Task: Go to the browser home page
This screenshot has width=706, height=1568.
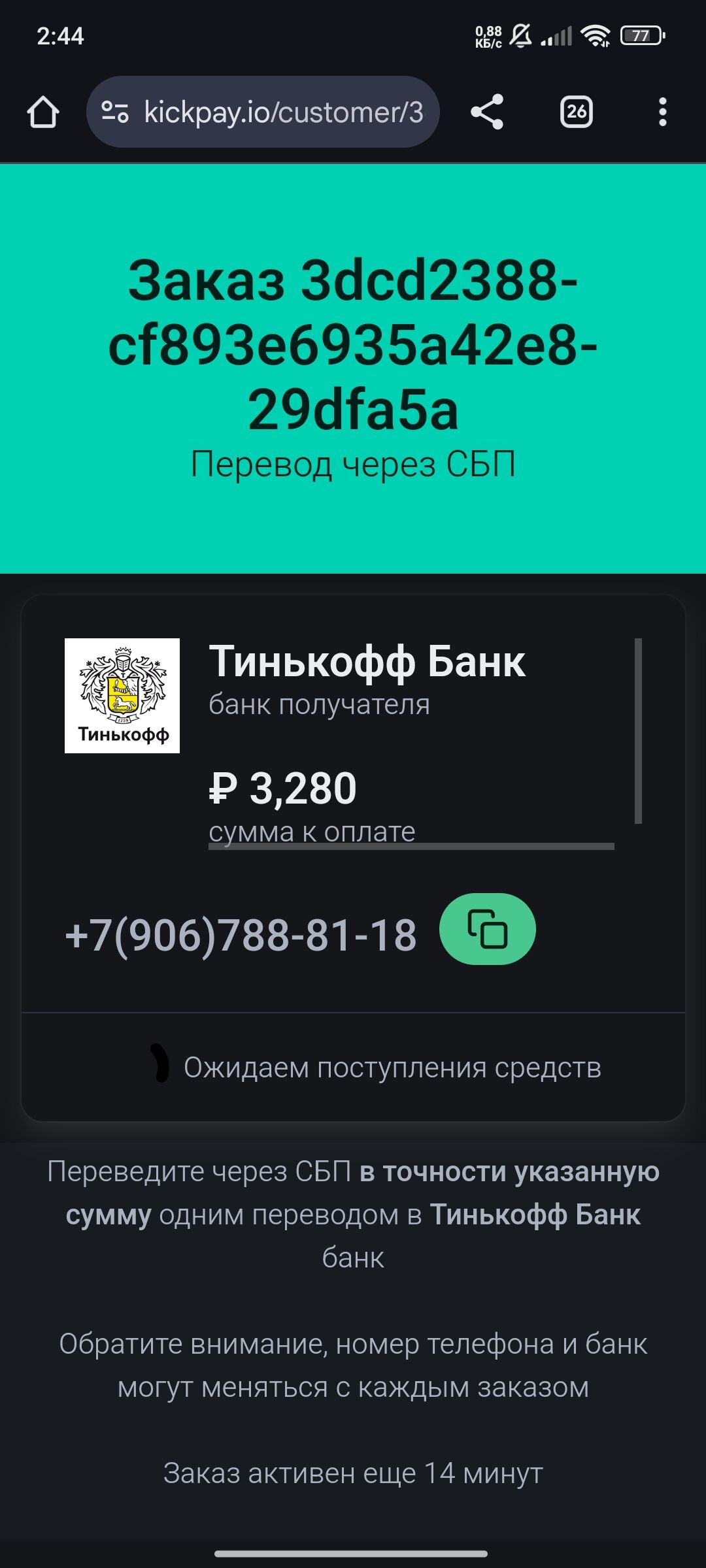Action: (43, 112)
